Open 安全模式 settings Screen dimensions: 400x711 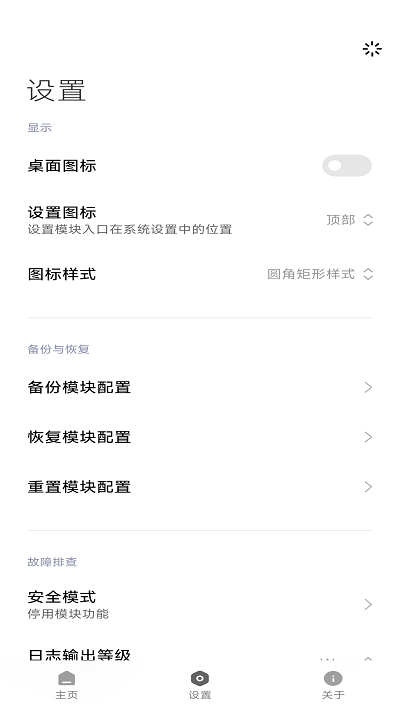coord(200,604)
